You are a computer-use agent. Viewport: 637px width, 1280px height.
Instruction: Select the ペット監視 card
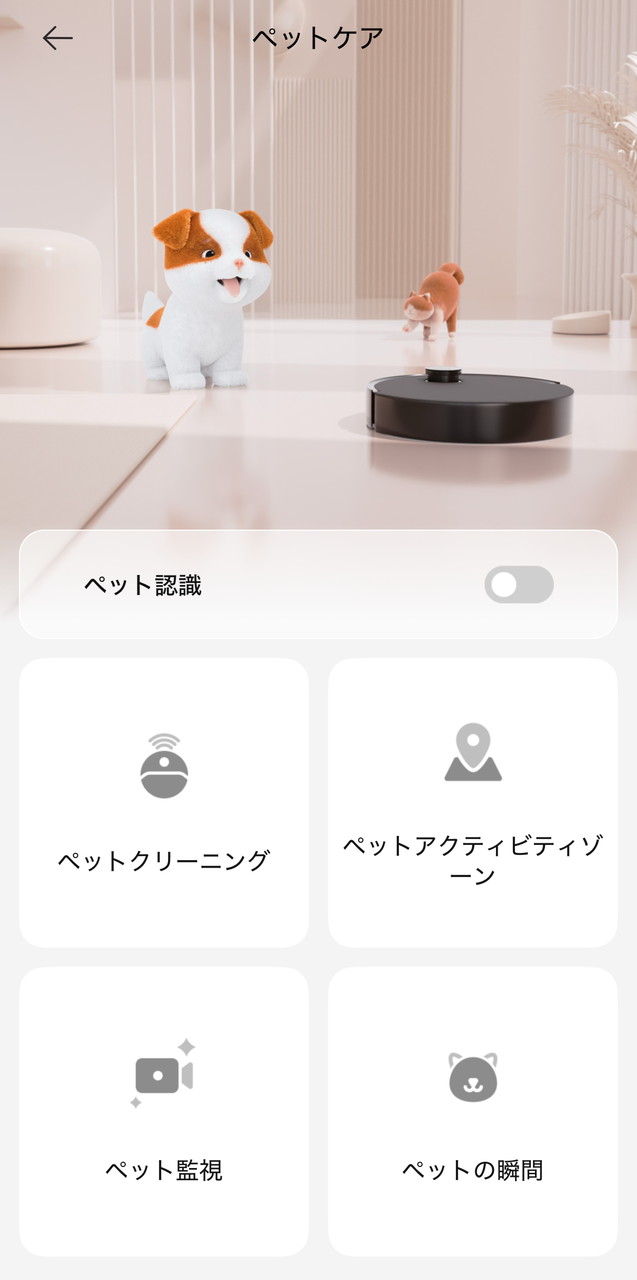click(164, 1111)
